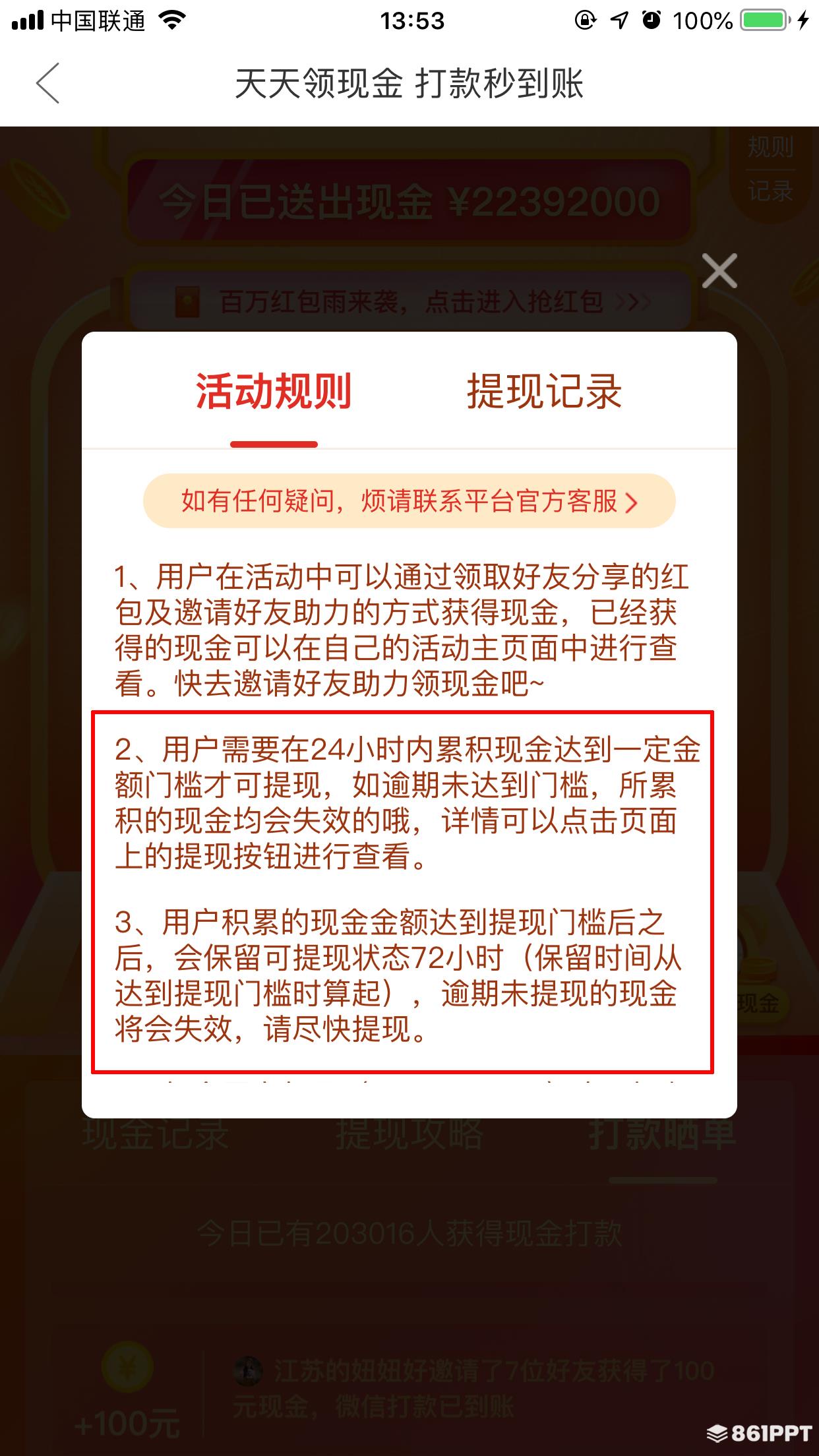Close the activity rules popup

pos(719,270)
